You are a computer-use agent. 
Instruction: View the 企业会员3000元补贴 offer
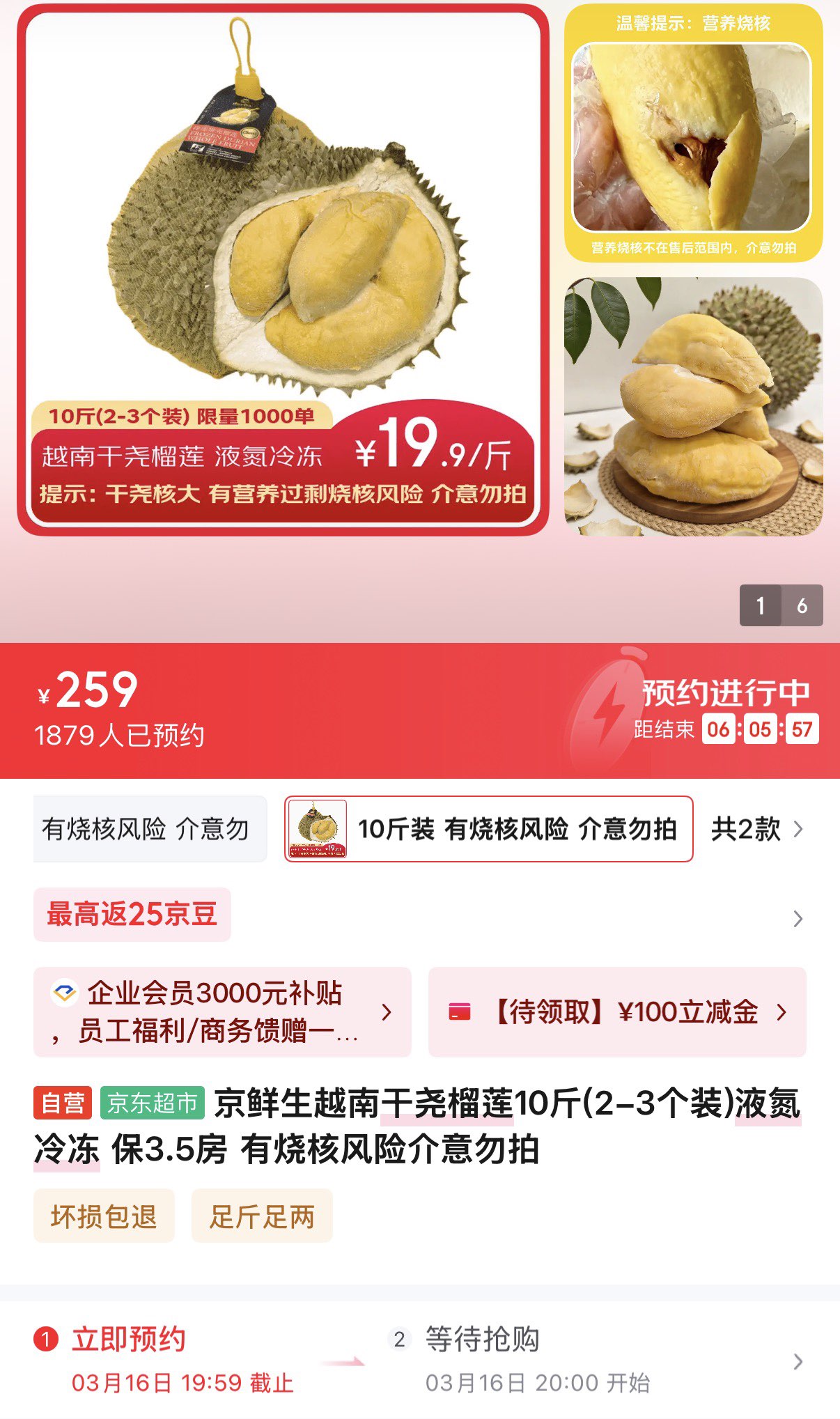pyautogui.click(x=221, y=1011)
